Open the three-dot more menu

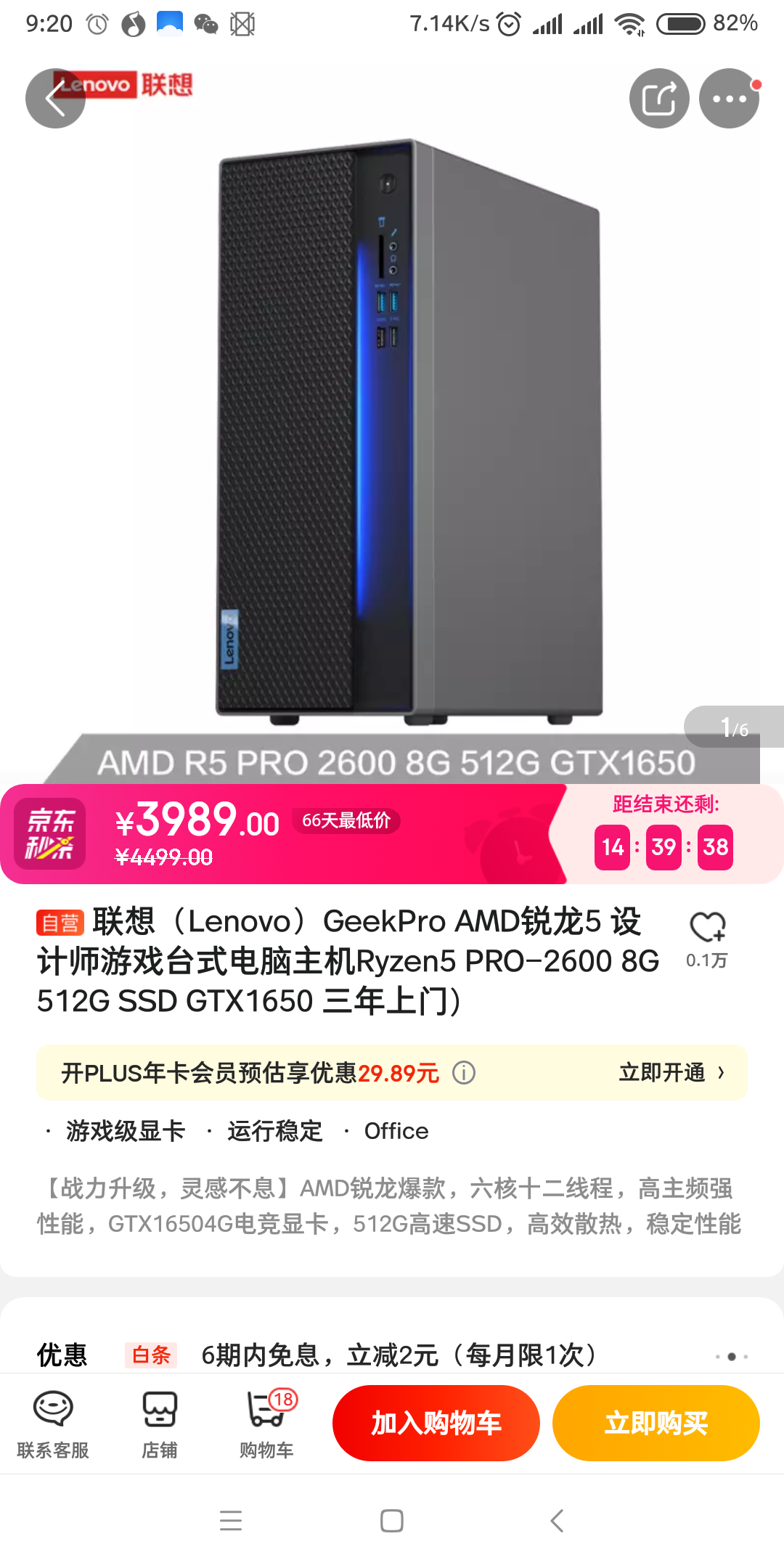coord(729,99)
